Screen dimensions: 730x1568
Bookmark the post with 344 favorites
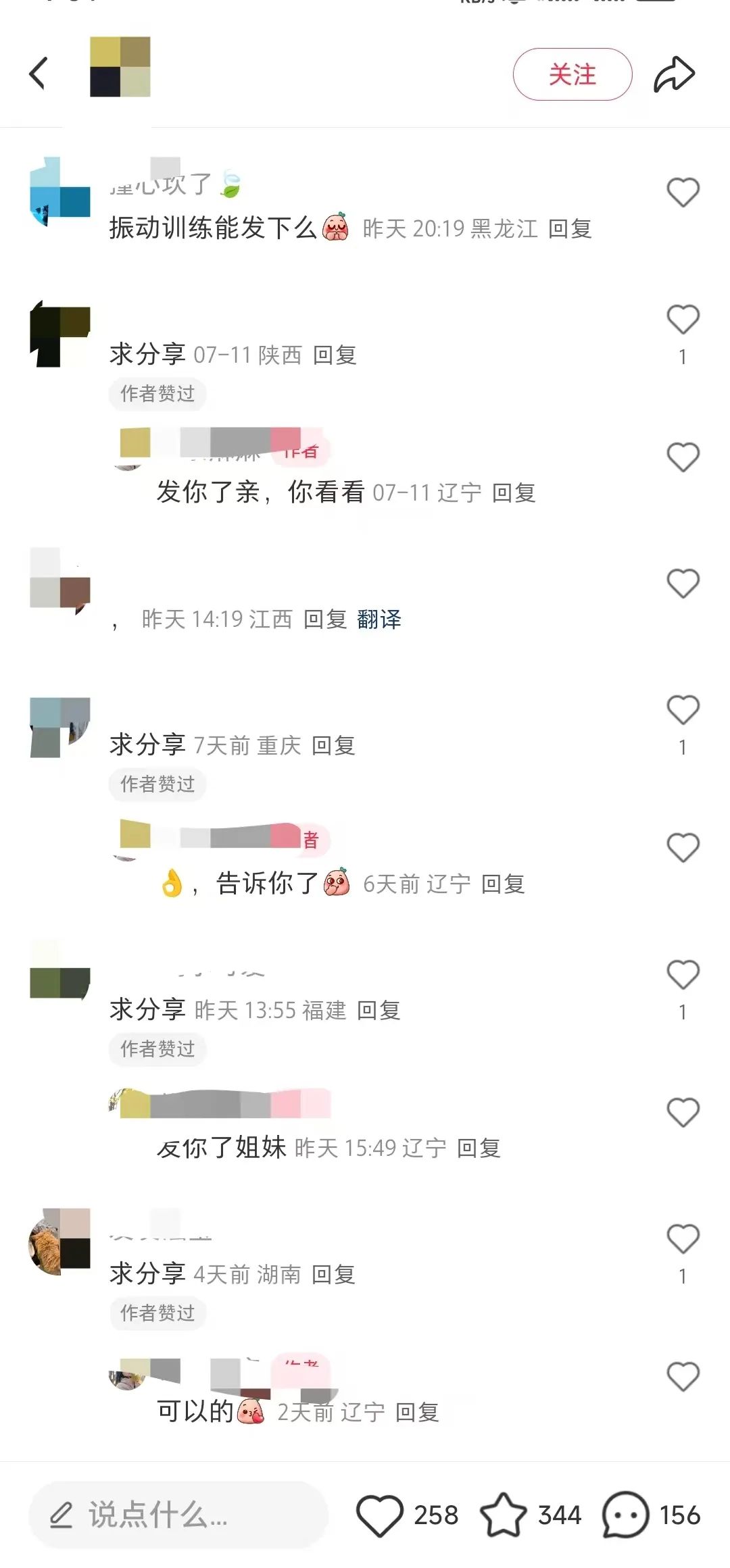[503, 1515]
